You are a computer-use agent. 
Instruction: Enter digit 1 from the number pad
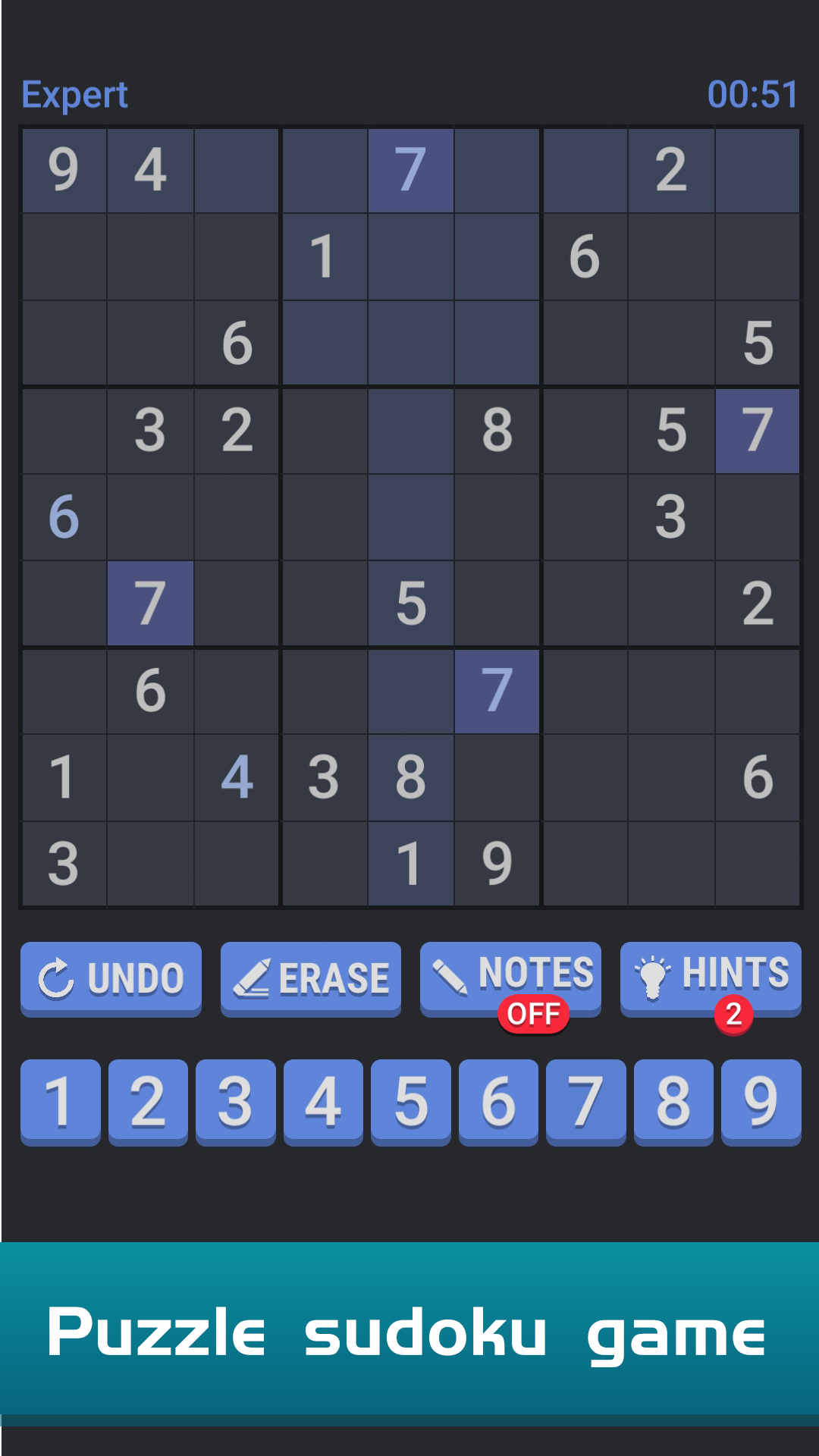click(x=61, y=1101)
